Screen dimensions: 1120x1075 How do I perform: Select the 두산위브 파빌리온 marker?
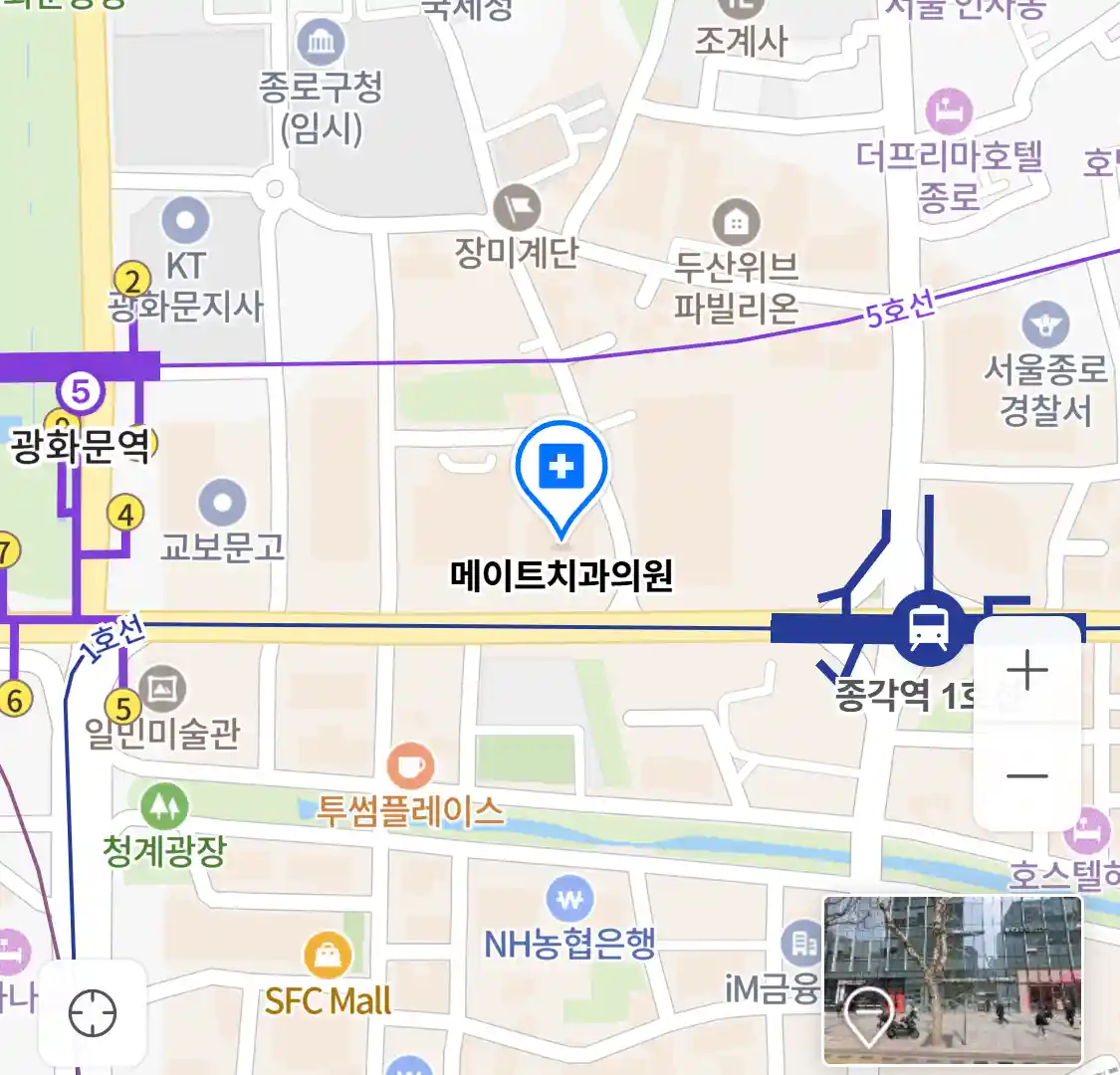(736, 223)
